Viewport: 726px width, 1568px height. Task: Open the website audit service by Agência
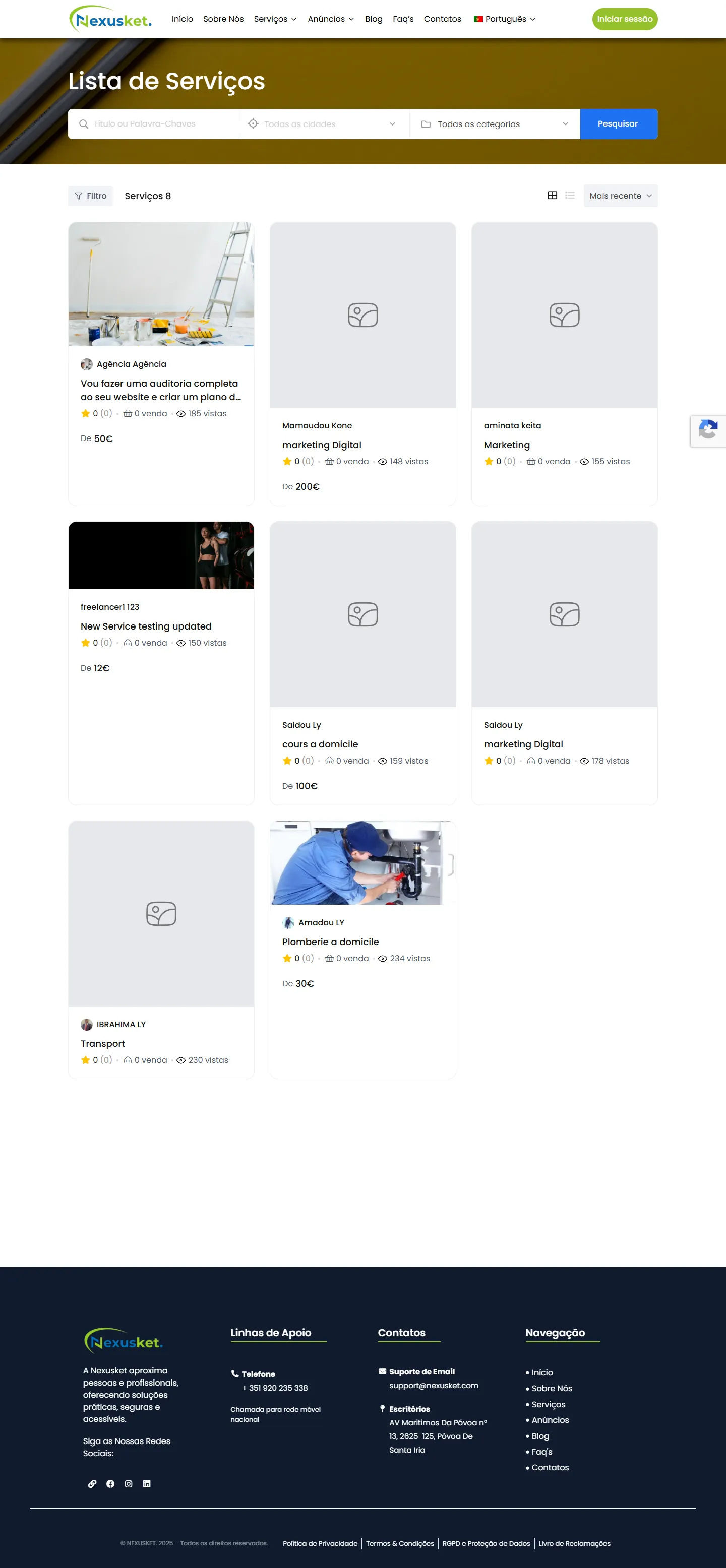pos(160,390)
